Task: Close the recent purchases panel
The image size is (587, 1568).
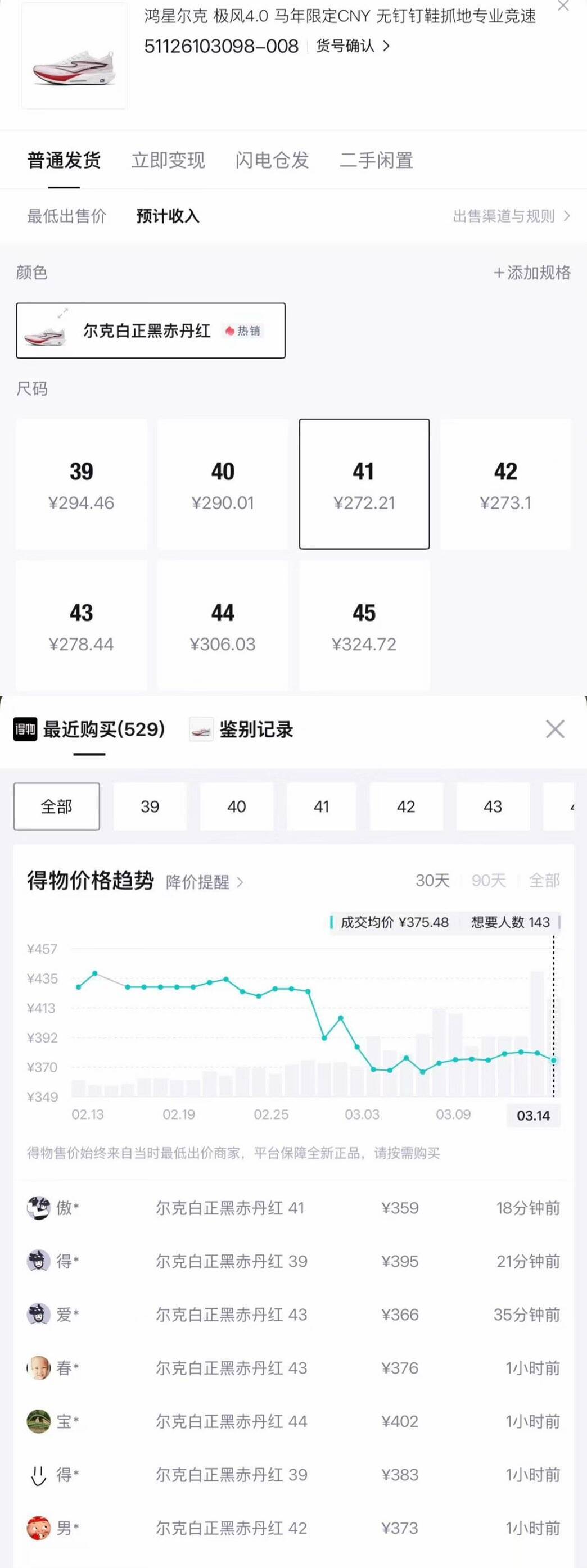Action: 555,728
